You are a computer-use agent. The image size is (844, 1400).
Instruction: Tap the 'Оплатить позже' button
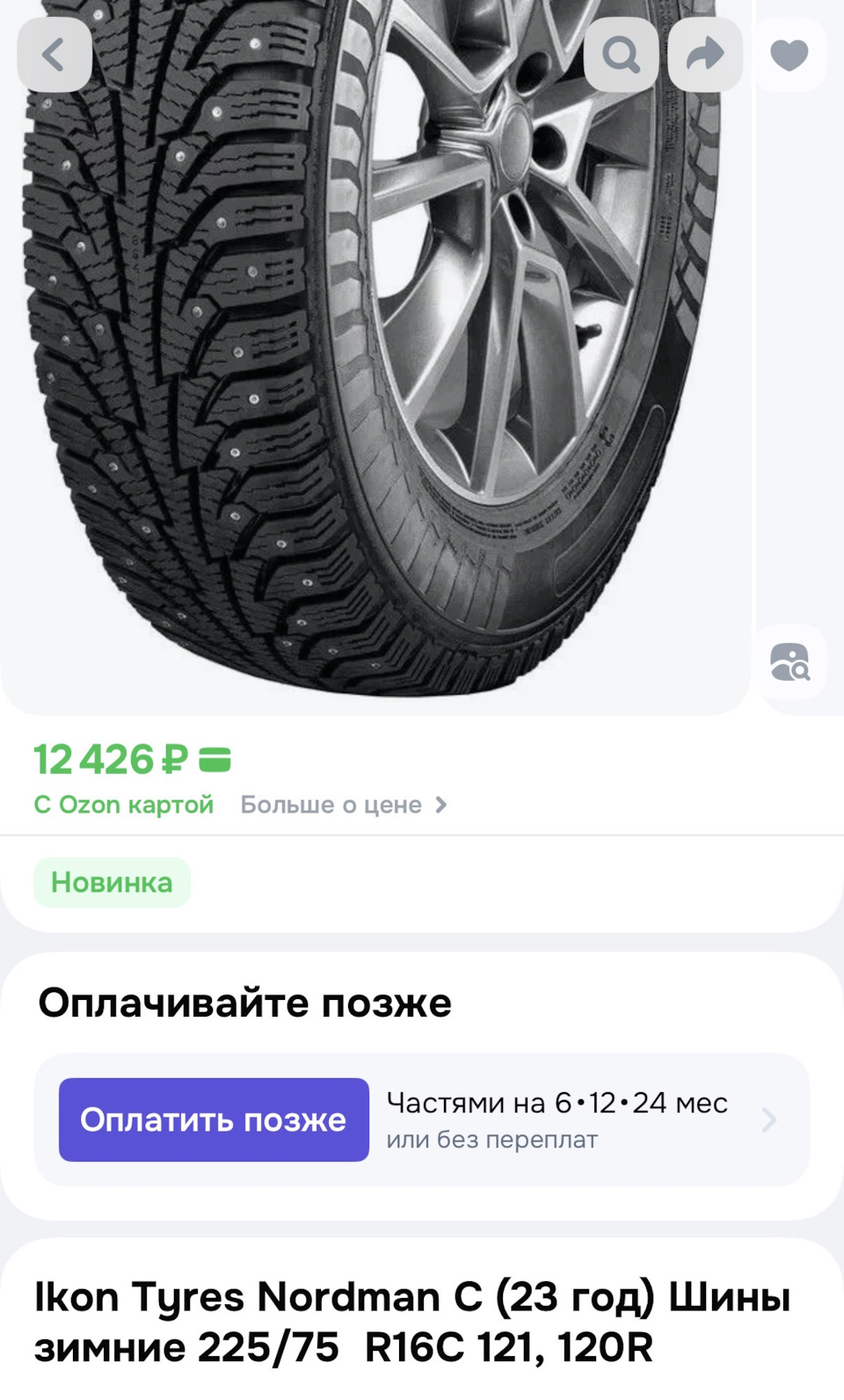(214, 1119)
